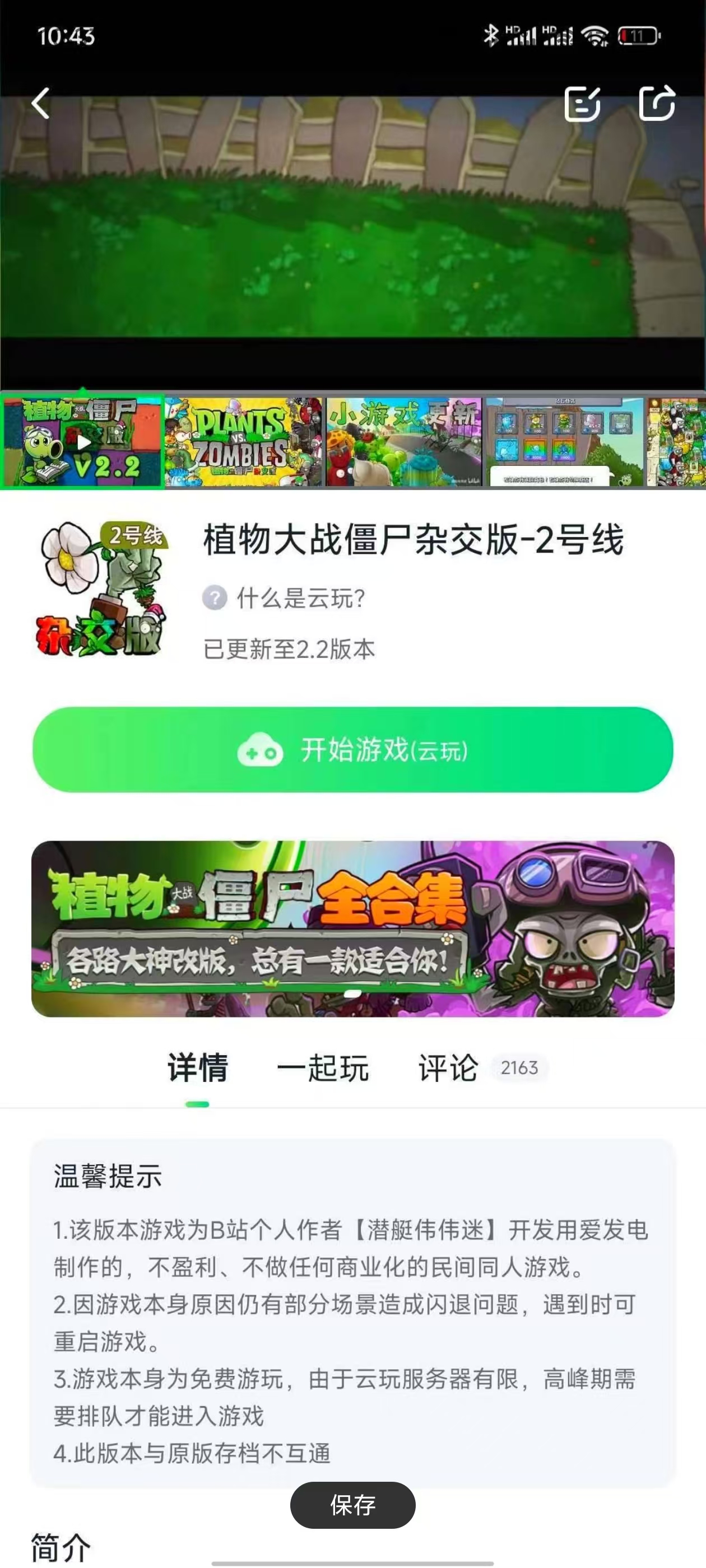Open the plant card selection screenshot thumbnail
Image resolution: width=706 pixels, height=1568 pixels.
[x=564, y=442]
